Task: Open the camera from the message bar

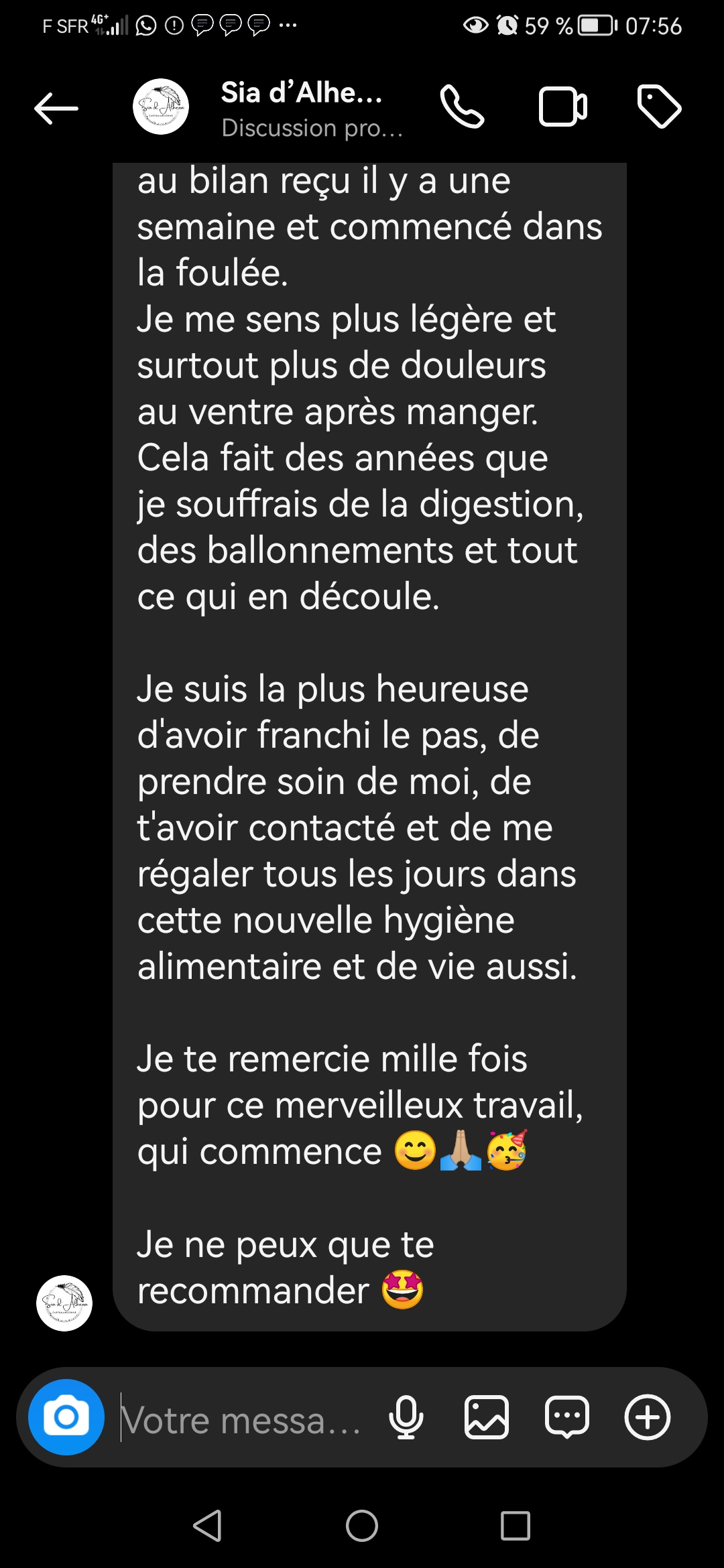Action: pyautogui.click(x=66, y=1417)
